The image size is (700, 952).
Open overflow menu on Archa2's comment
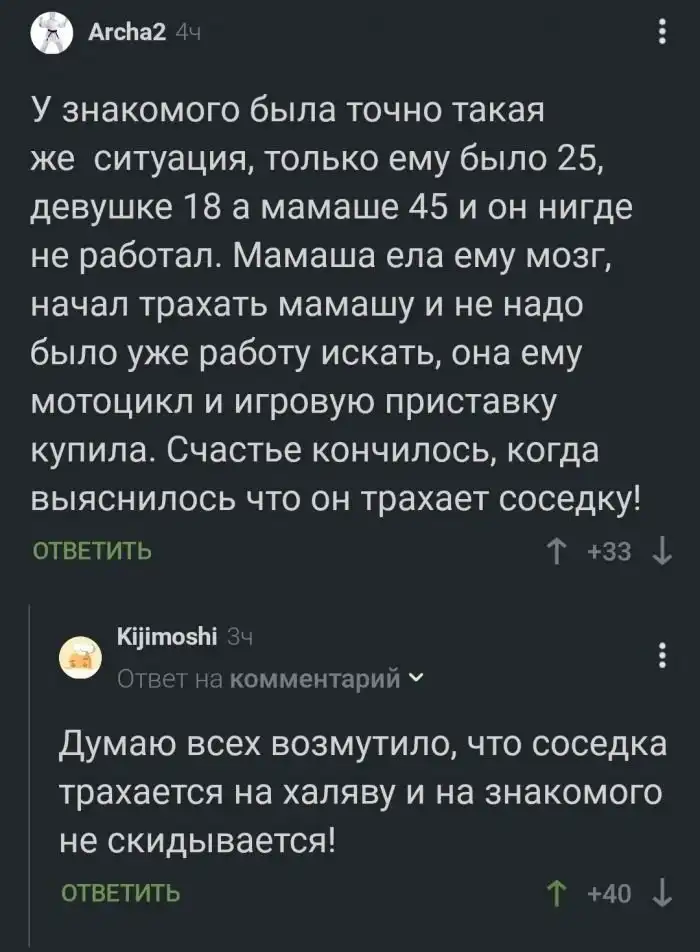(x=661, y=34)
